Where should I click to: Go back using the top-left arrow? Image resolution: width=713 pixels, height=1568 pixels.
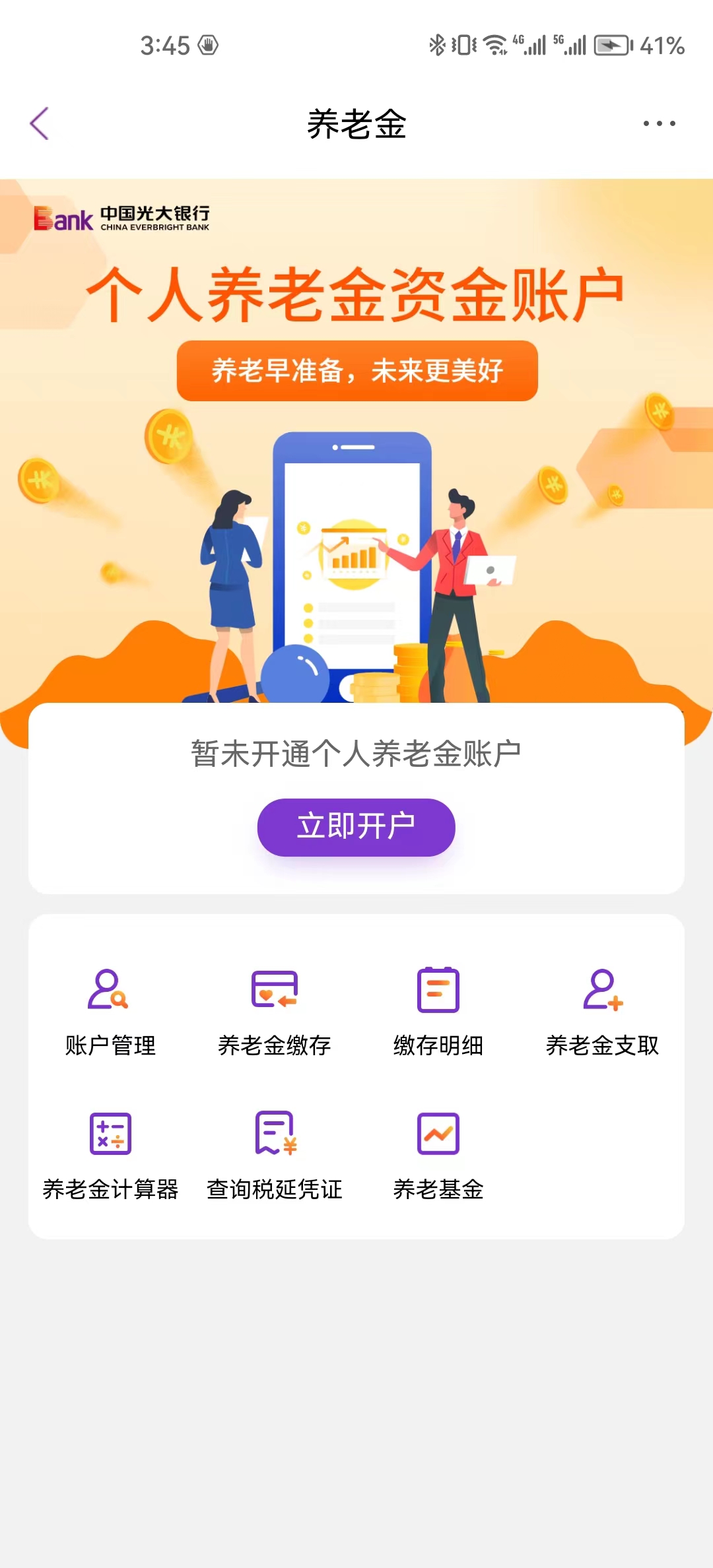tap(40, 123)
